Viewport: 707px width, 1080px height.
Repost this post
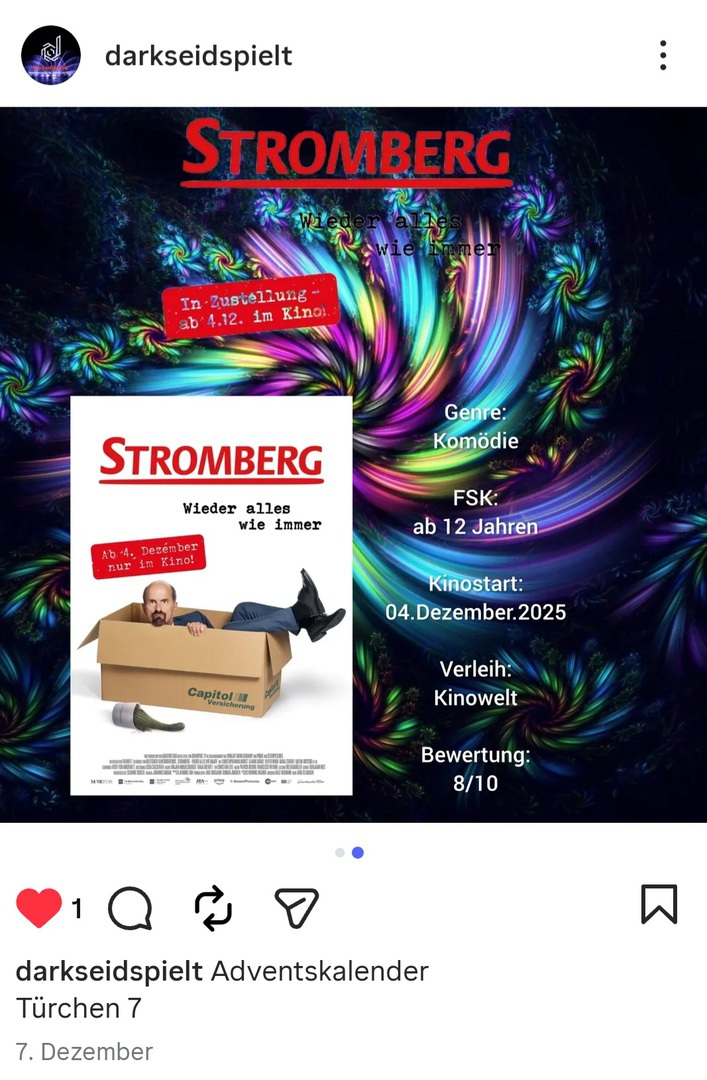tap(213, 908)
